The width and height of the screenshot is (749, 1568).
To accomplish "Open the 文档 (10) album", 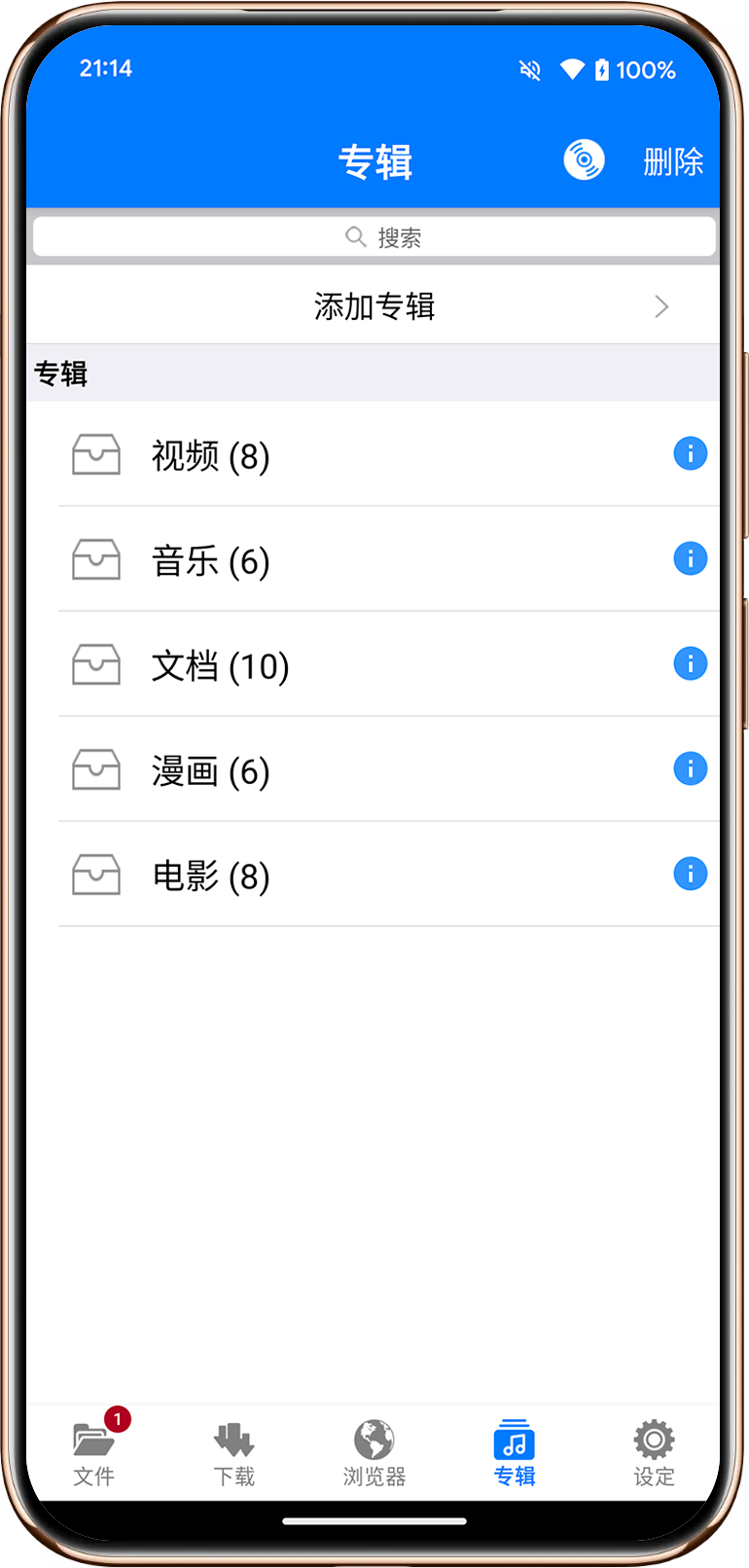I will 221,665.
